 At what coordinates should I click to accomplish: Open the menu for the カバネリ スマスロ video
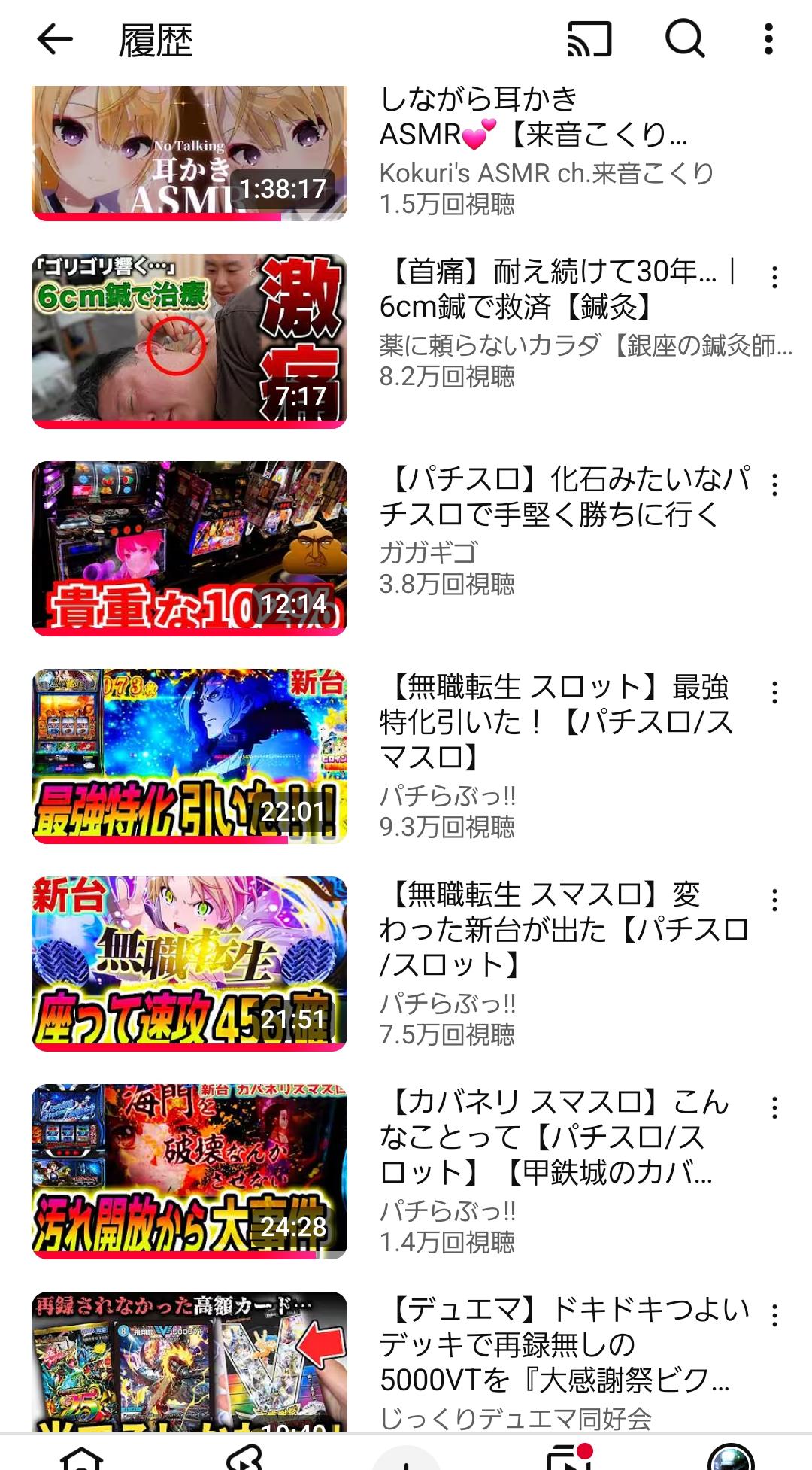774,1108
